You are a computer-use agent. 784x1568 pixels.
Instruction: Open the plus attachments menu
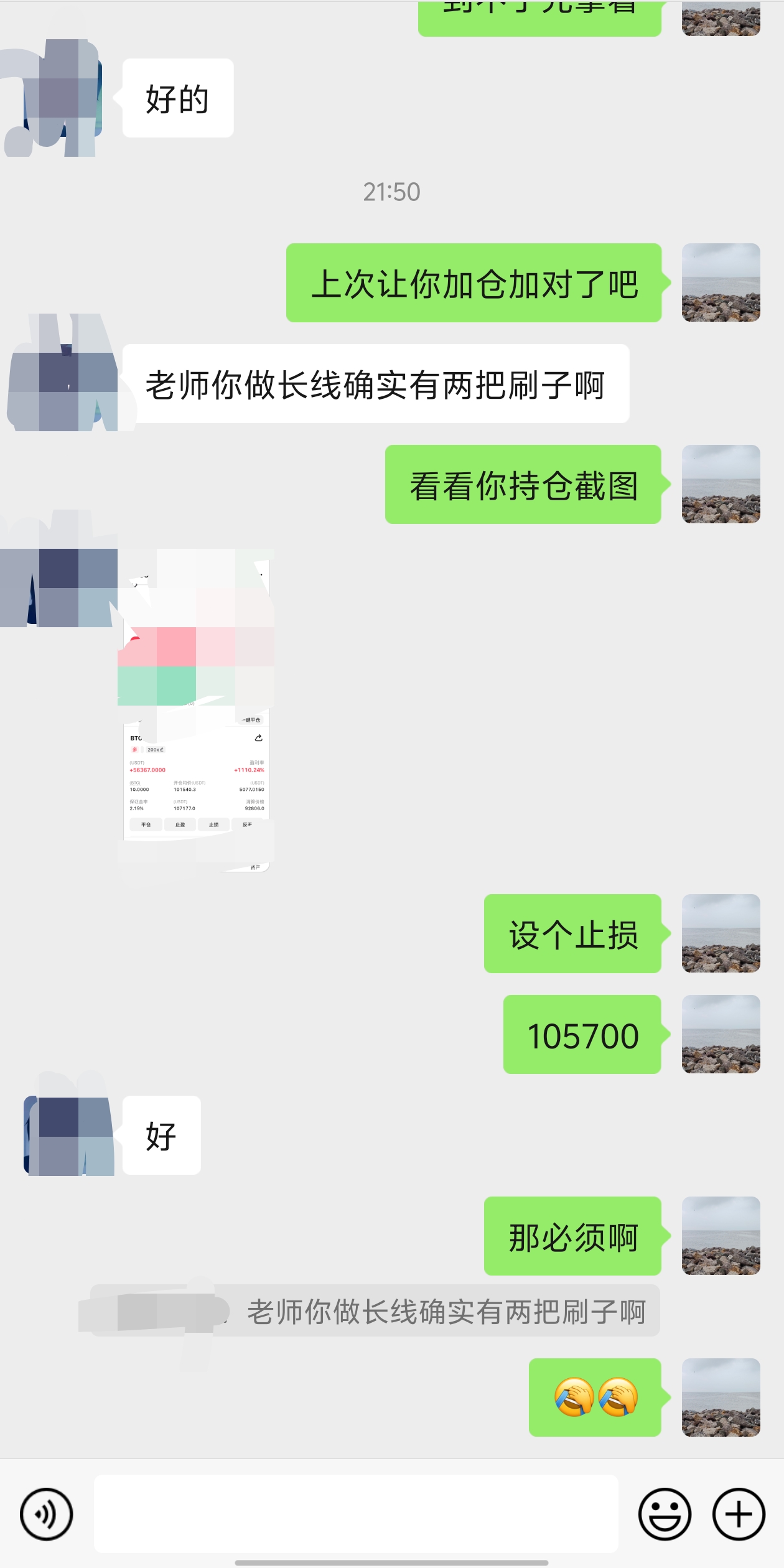[x=739, y=1514]
